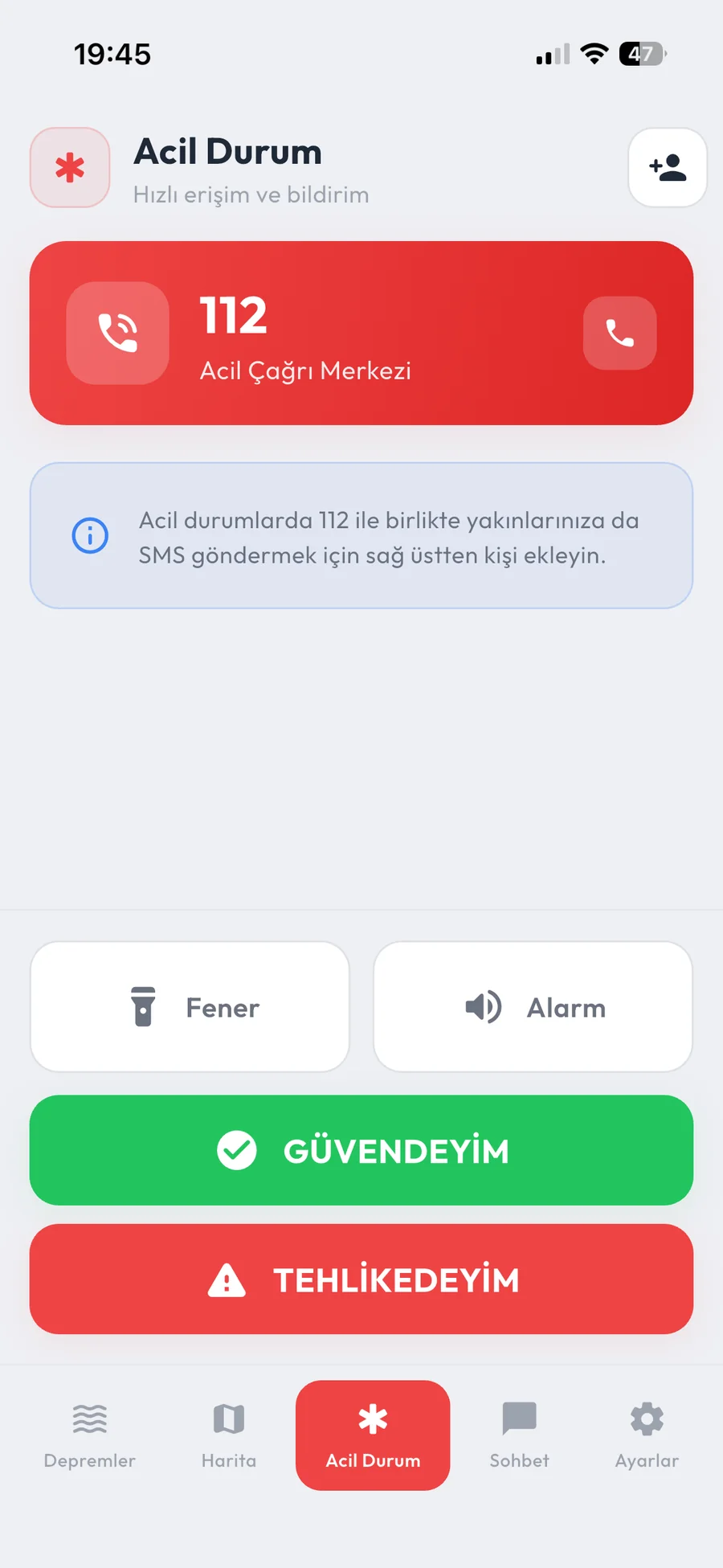723x1568 pixels.
Task: Tap the phone icon on the 112 card
Action: pyautogui.click(x=619, y=334)
